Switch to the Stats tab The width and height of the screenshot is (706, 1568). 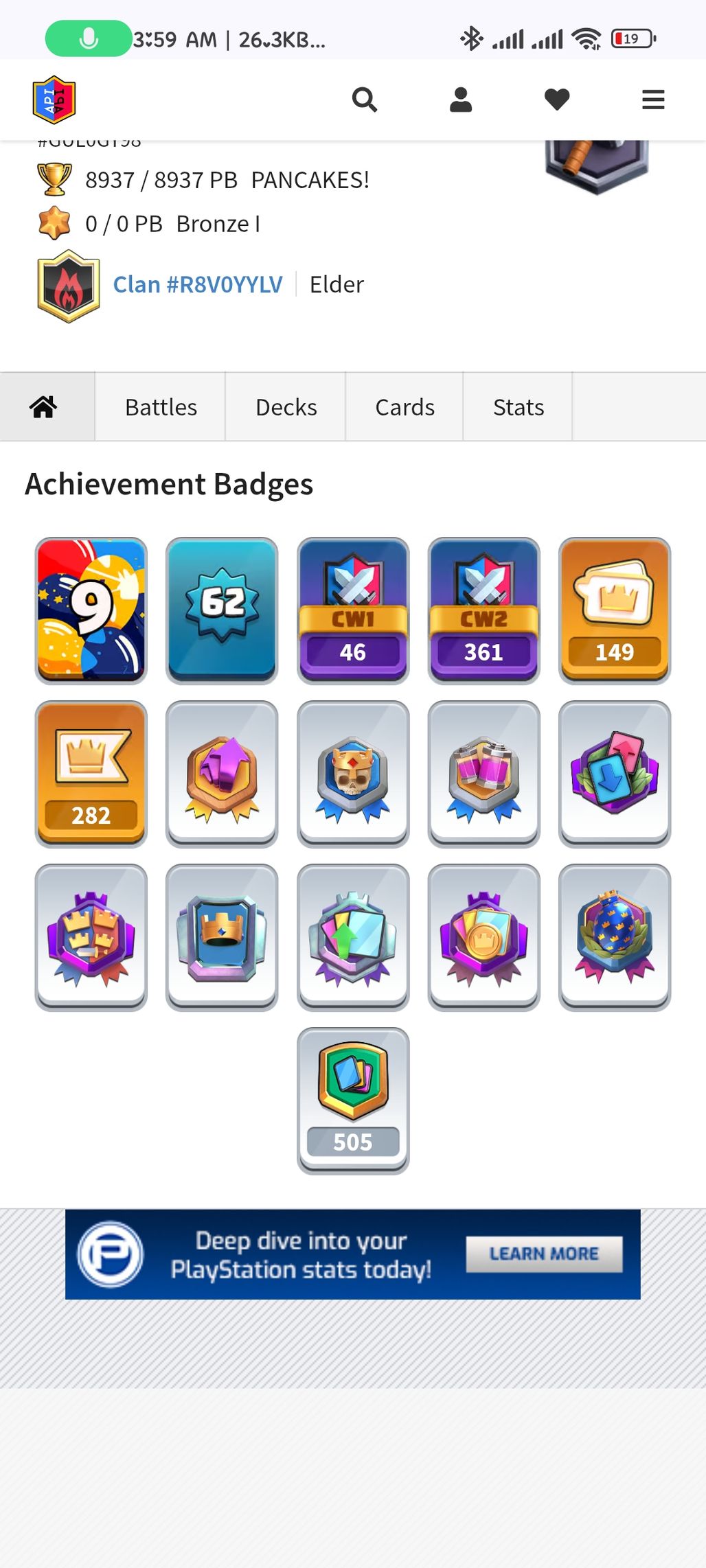pyautogui.click(x=518, y=407)
